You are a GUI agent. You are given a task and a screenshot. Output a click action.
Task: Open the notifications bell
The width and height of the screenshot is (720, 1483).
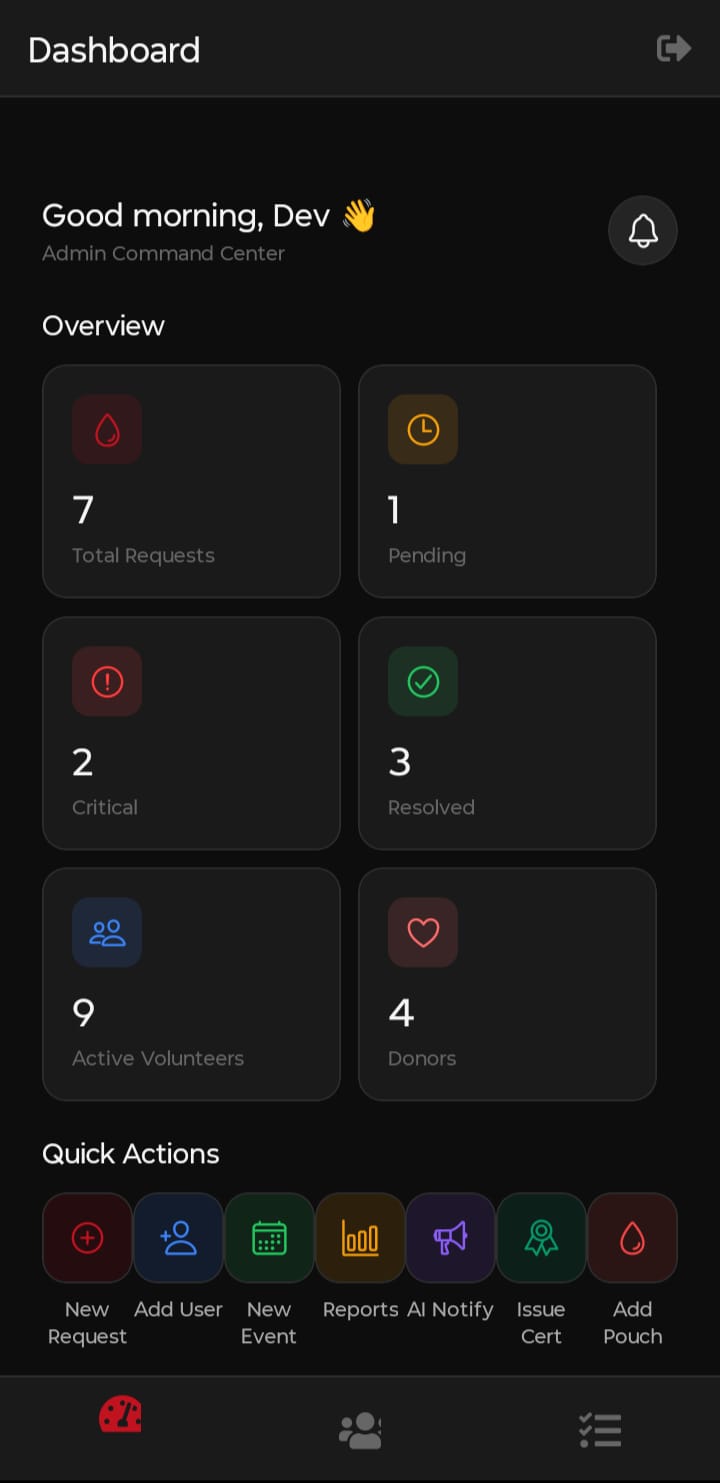(643, 231)
